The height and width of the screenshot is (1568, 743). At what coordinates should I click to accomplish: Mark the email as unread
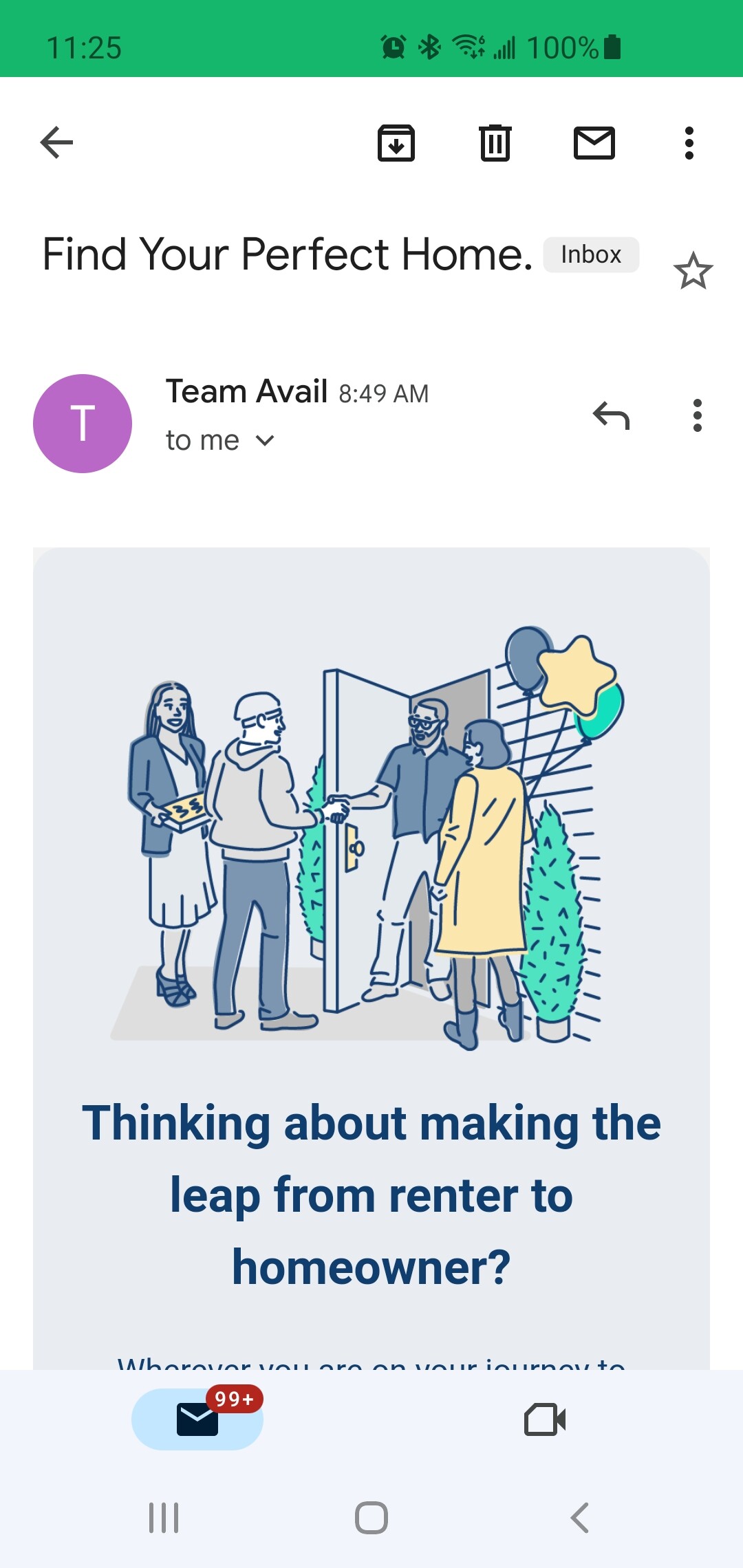point(594,143)
